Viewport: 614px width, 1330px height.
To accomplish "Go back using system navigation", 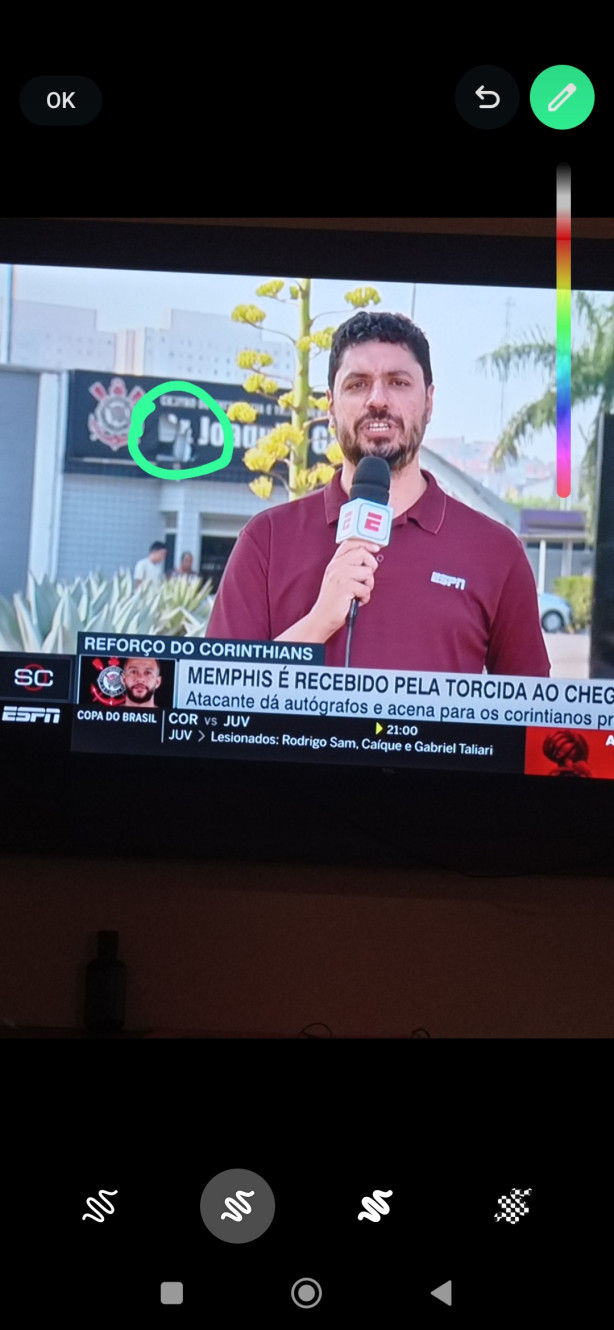I will point(441,1293).
